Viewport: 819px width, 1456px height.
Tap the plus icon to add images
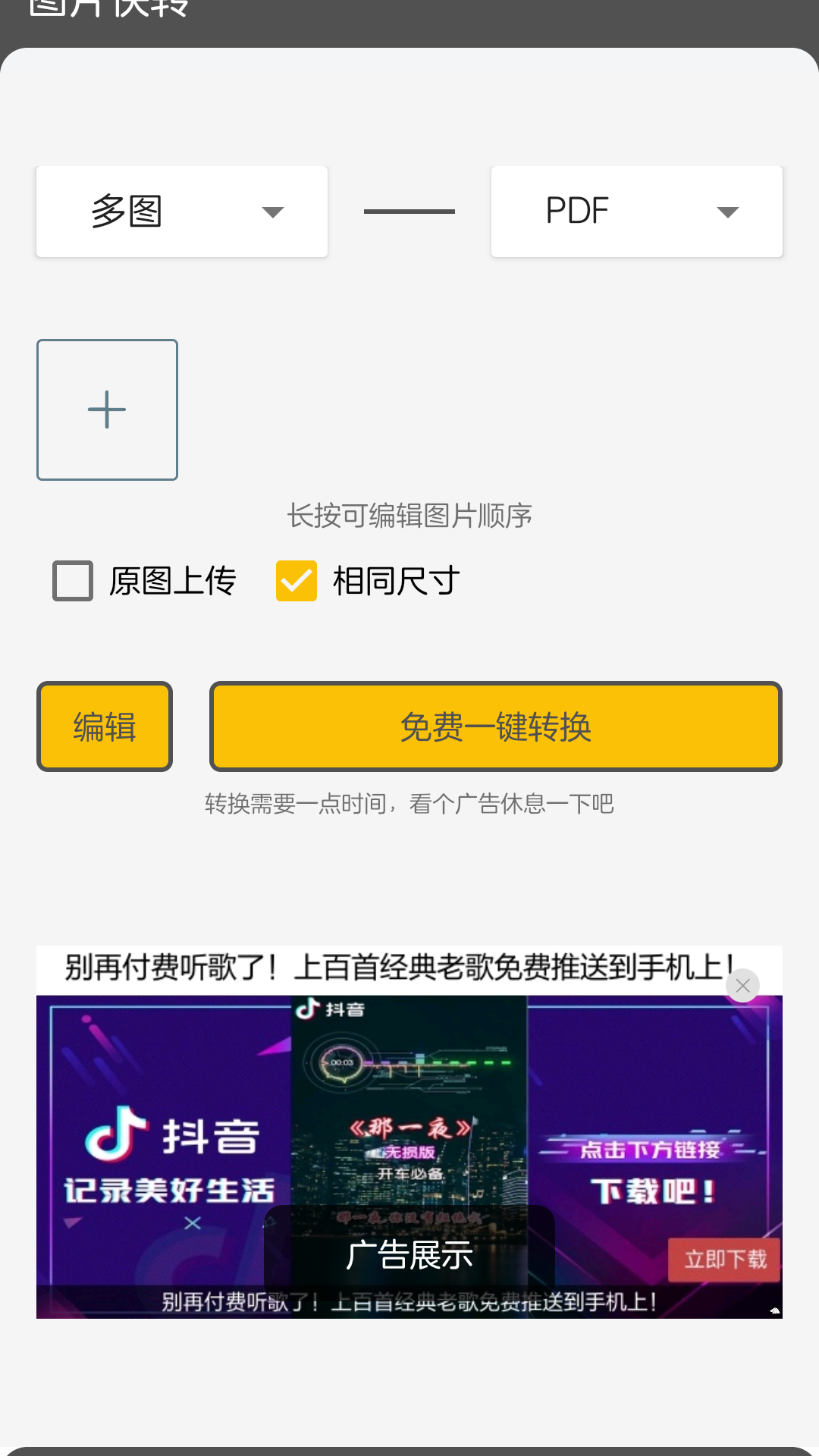(106, 409)
